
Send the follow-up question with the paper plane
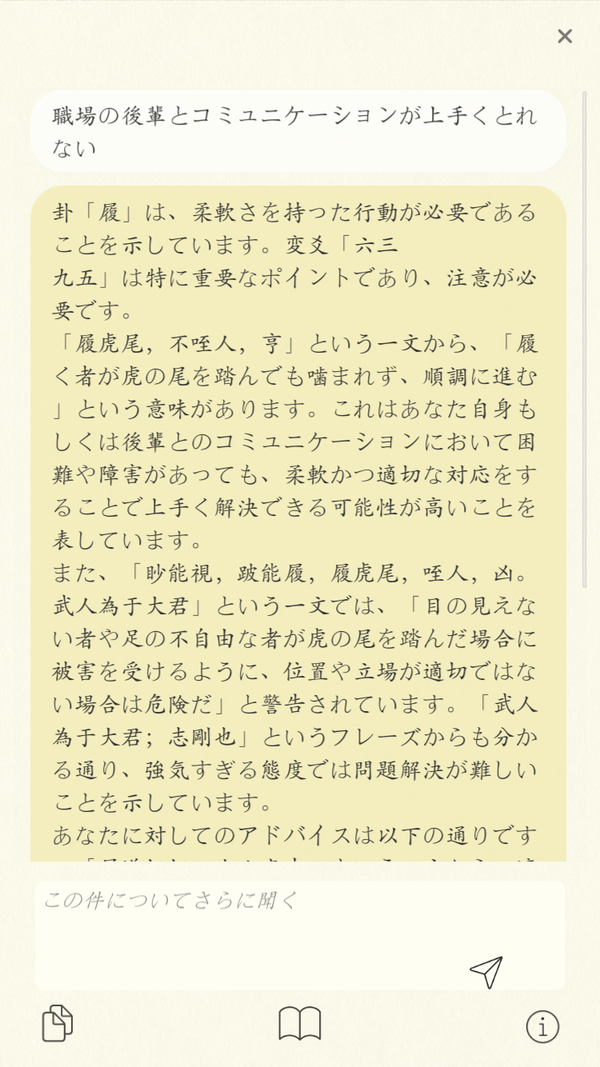(486, 972)
